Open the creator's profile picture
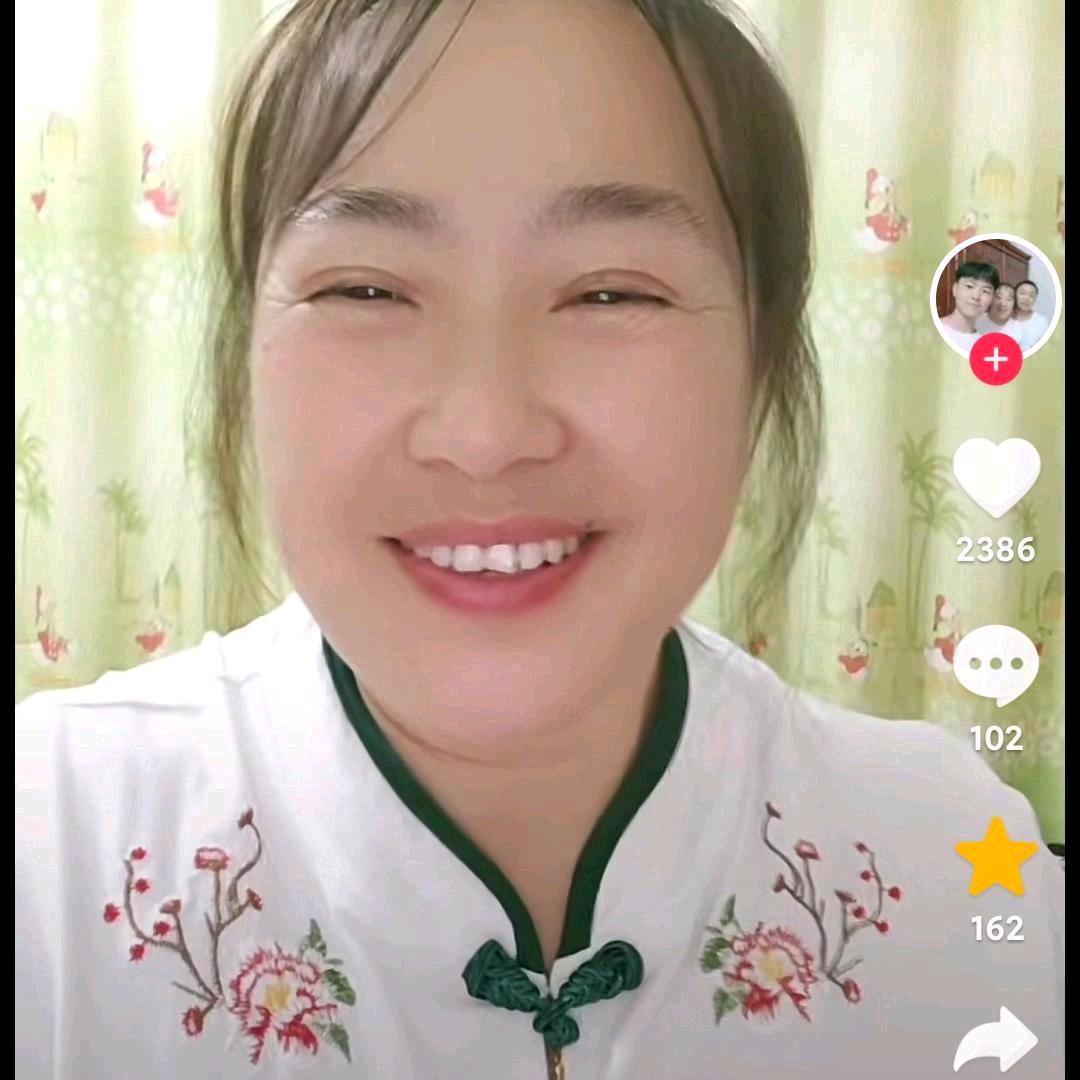Screen dimensions: 1080x1080 click(995, 295)
